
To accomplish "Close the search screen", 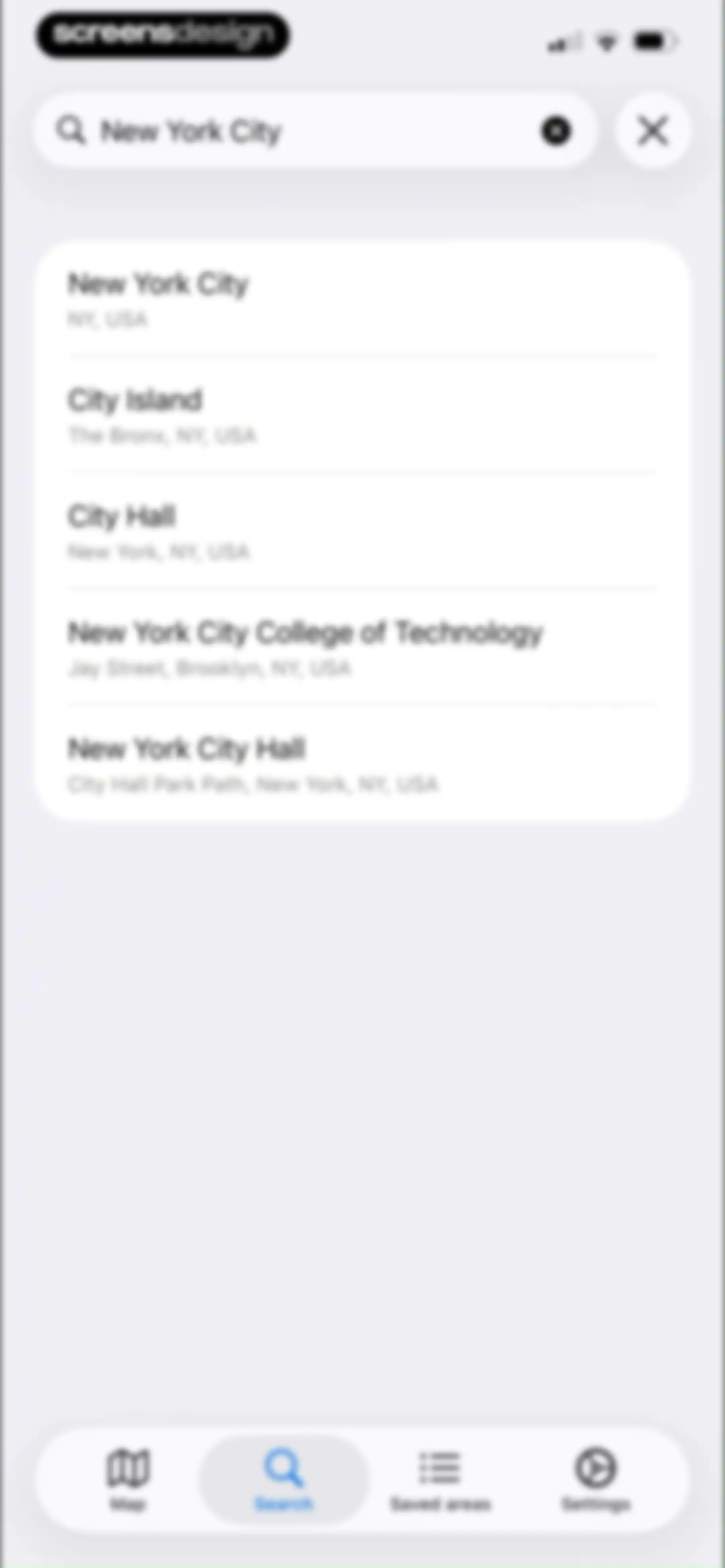I will 652,131.
